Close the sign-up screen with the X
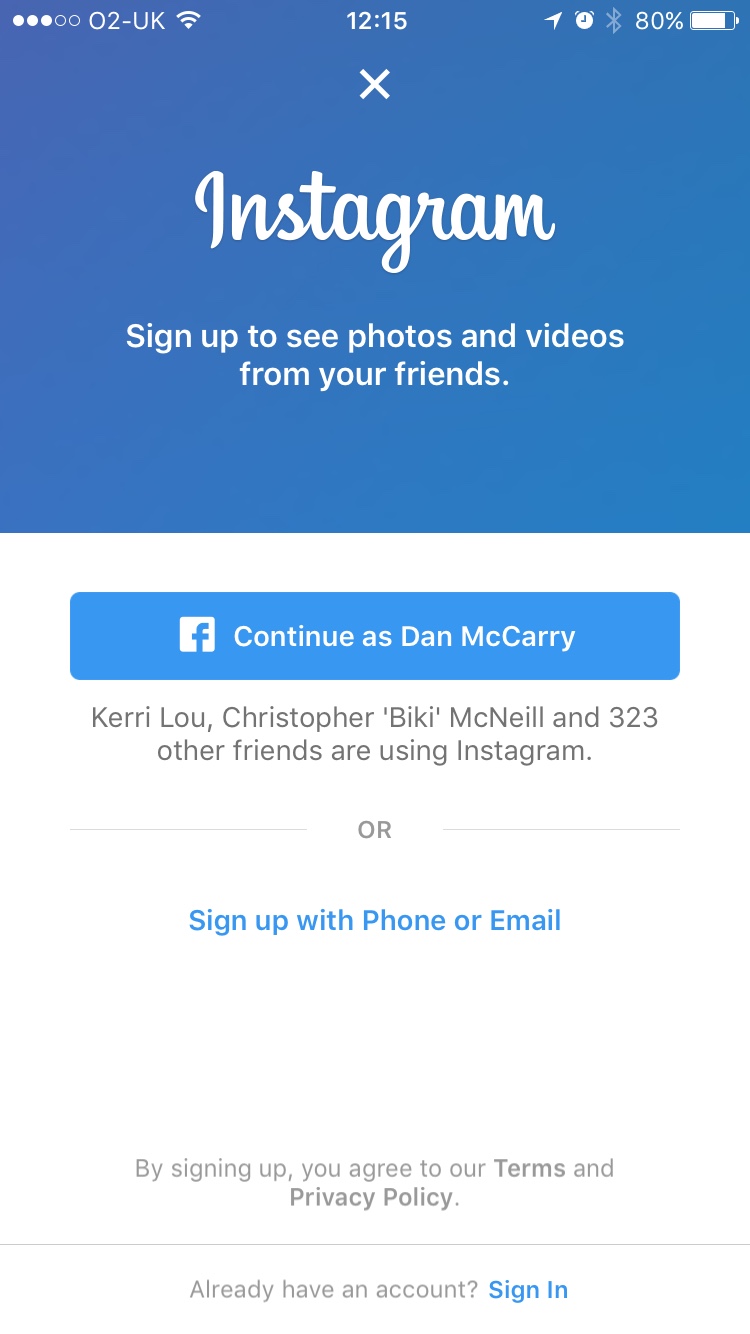 [x=375, y=85]
